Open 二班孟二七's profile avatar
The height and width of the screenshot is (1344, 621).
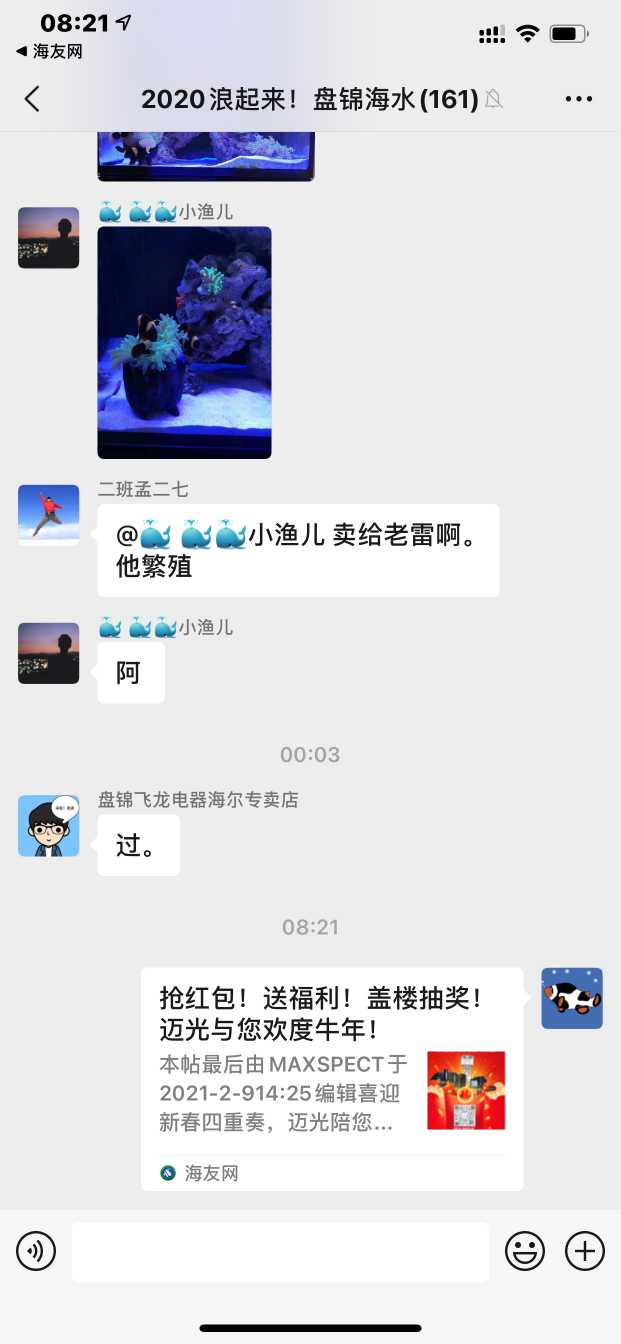click(48, 515)
